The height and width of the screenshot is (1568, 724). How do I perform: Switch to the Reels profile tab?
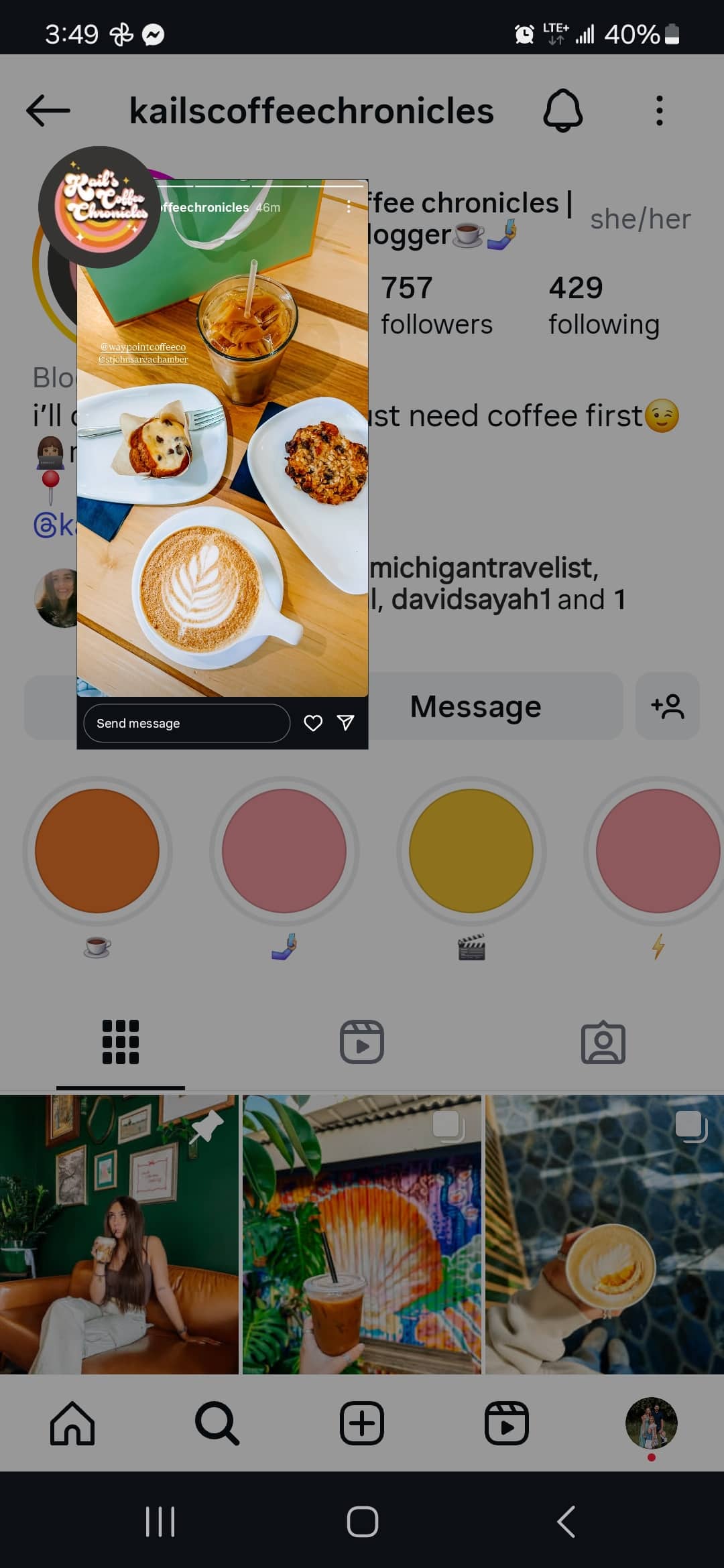[362, 1042]
